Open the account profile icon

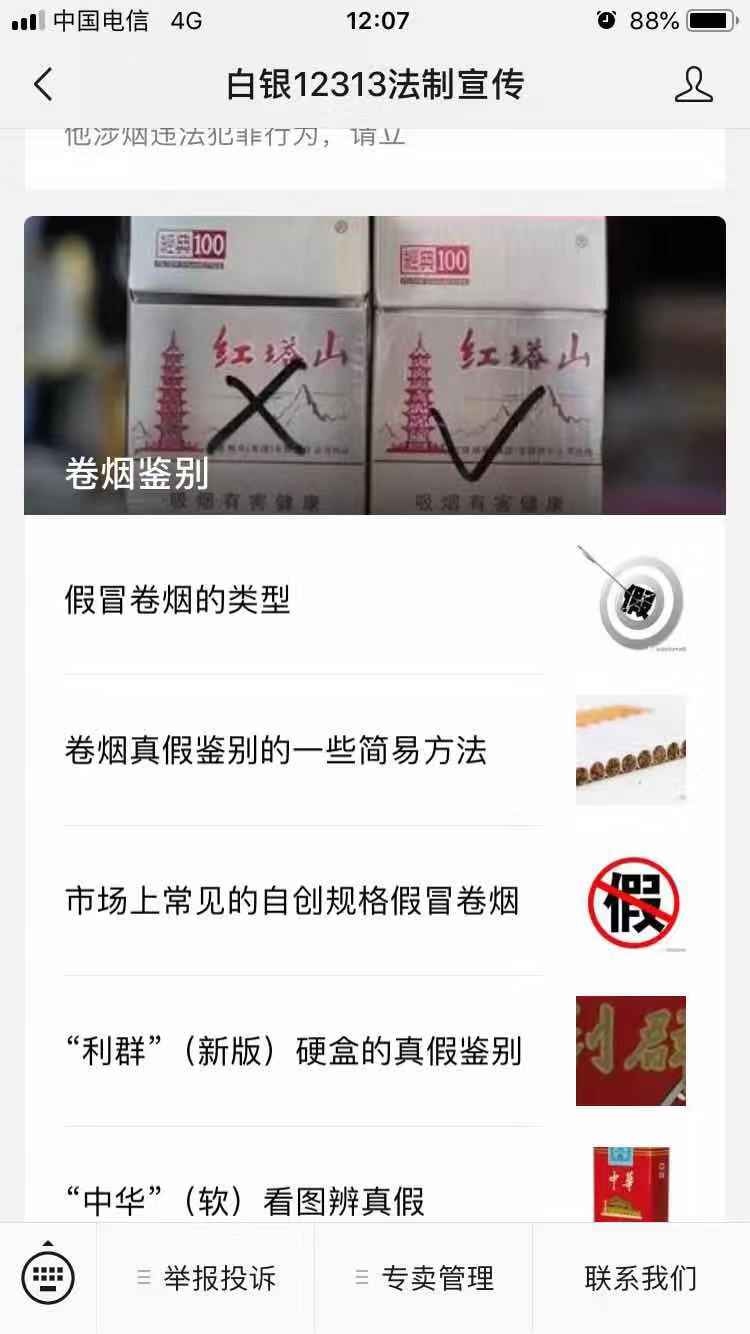693,85
